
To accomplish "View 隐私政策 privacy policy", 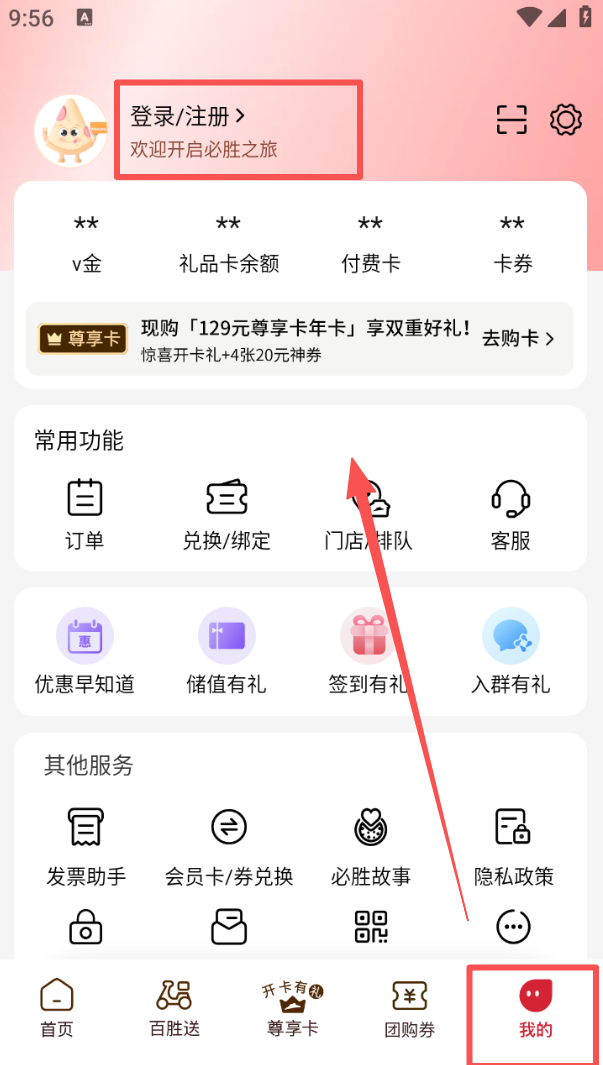I will [x=514, y=847].
